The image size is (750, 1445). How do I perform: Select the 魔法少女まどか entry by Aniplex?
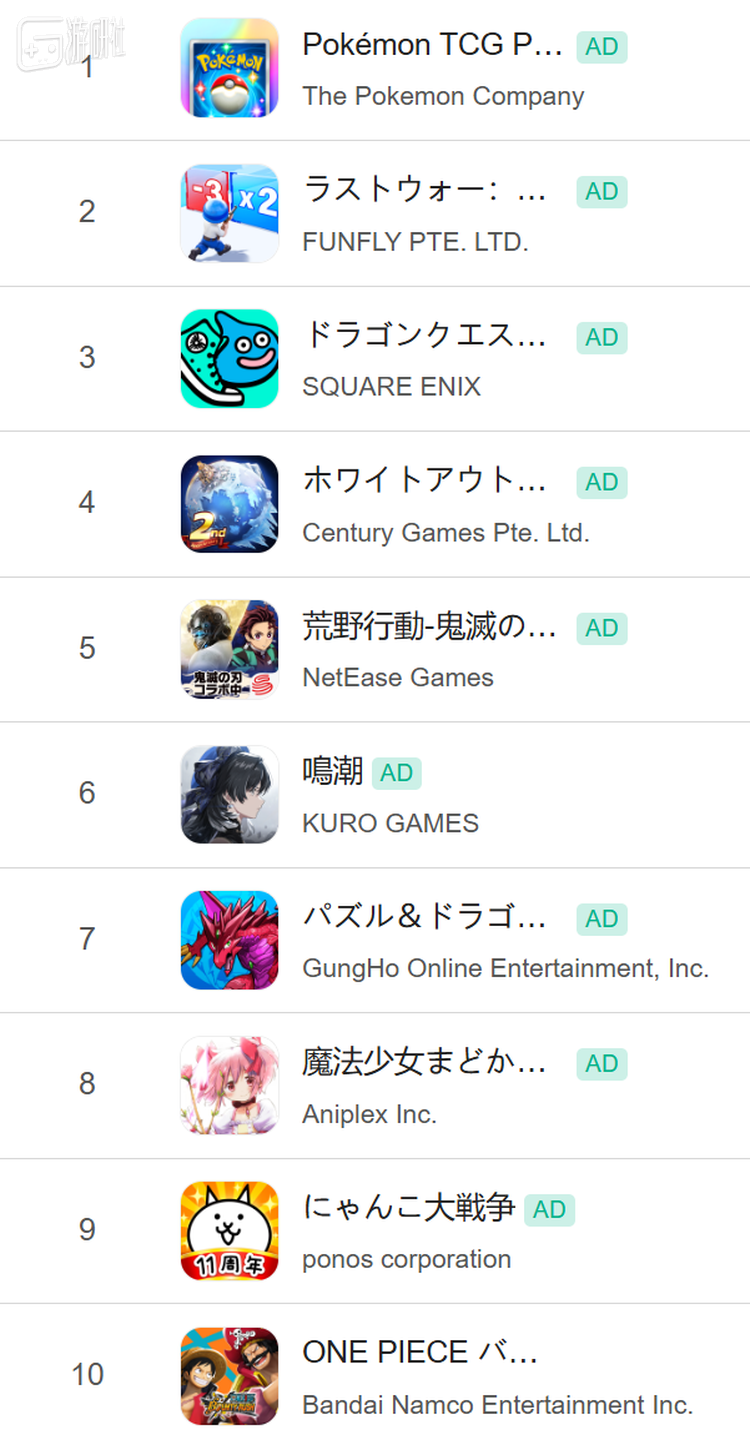[425, 1063]
